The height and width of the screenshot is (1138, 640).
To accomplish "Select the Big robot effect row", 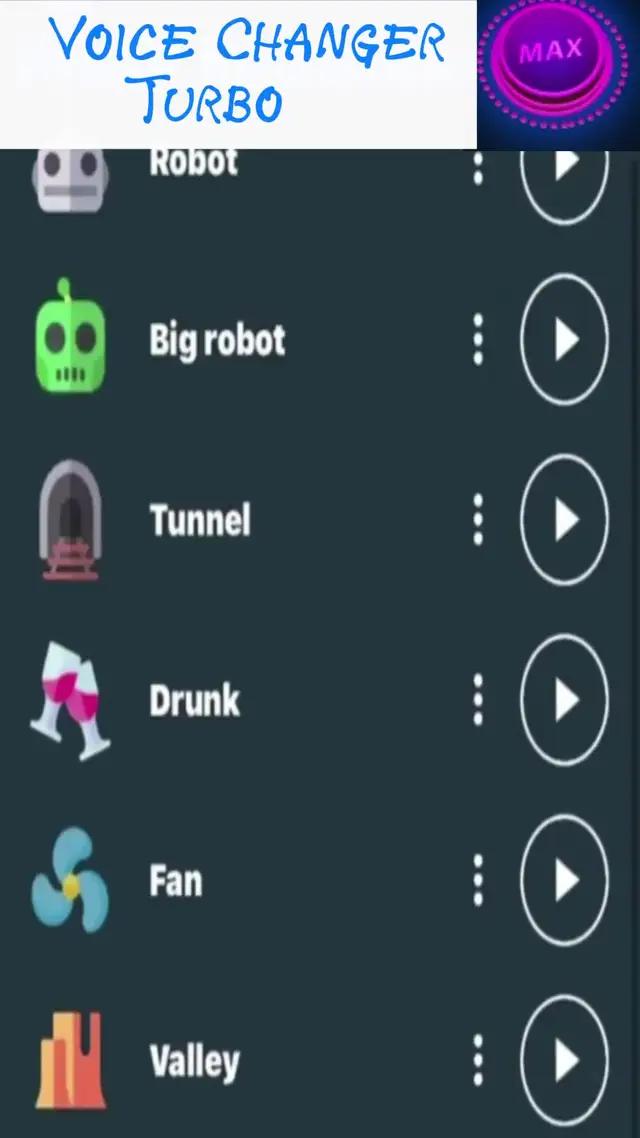I will pyautogui.click(x=218, y=340).
